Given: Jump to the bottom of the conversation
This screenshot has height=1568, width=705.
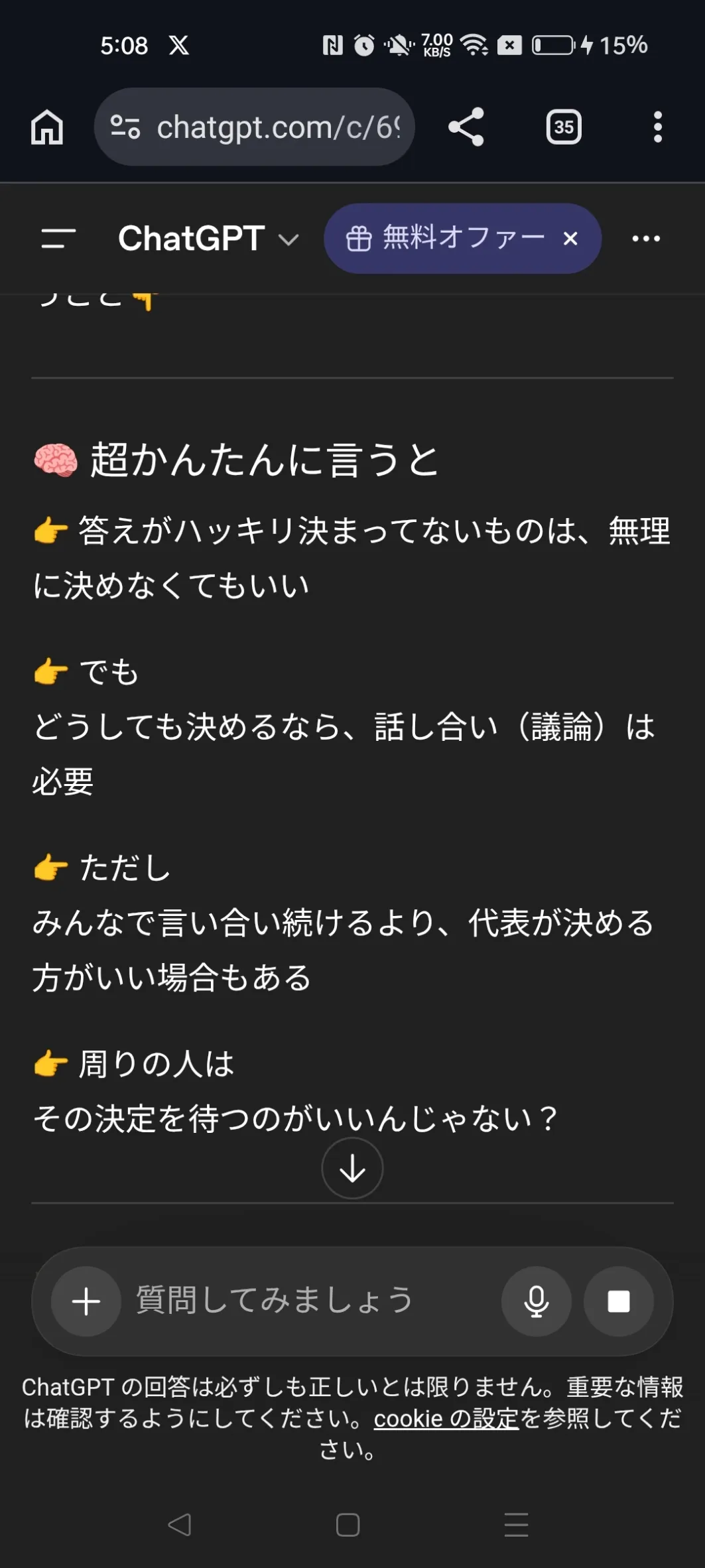Looking at the screenshot, I should 352,1168.
